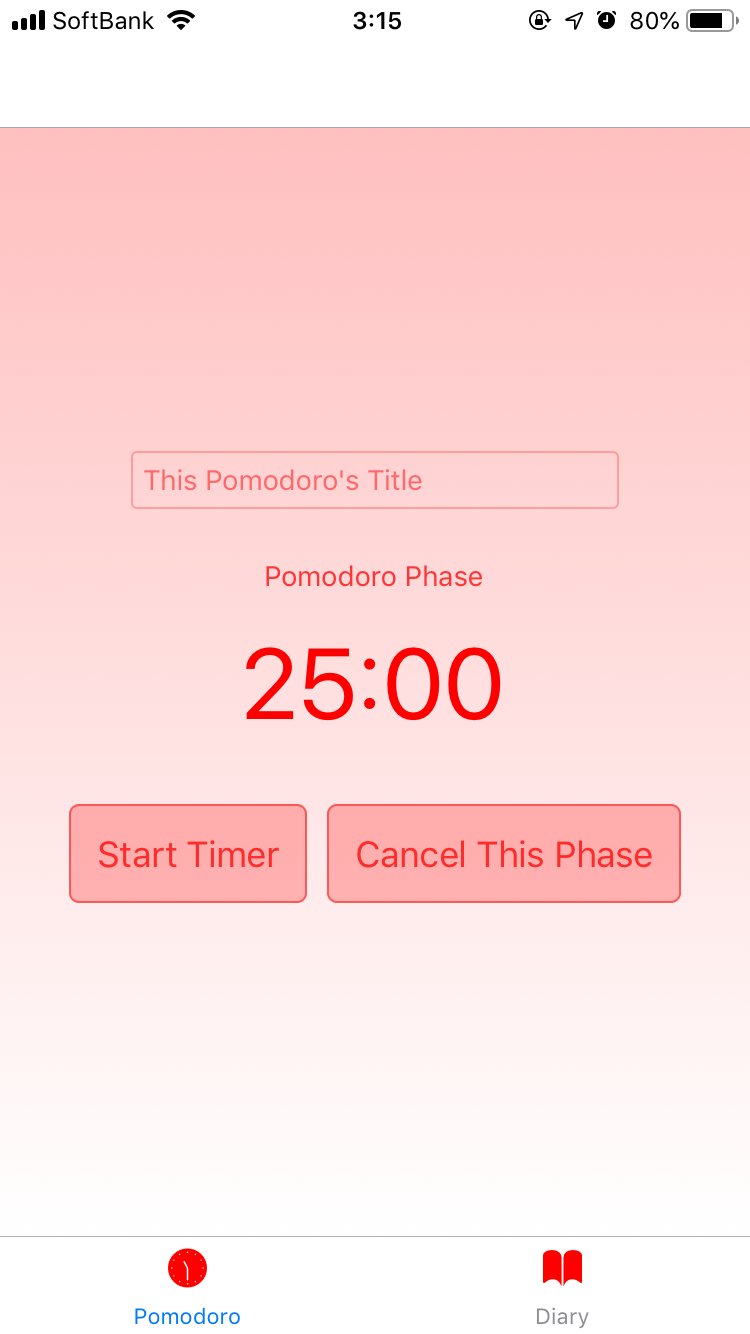This screenshot has height=1334, width=750.
Task: Click the Diary tab label text
Action: [x=562, y=1316]
